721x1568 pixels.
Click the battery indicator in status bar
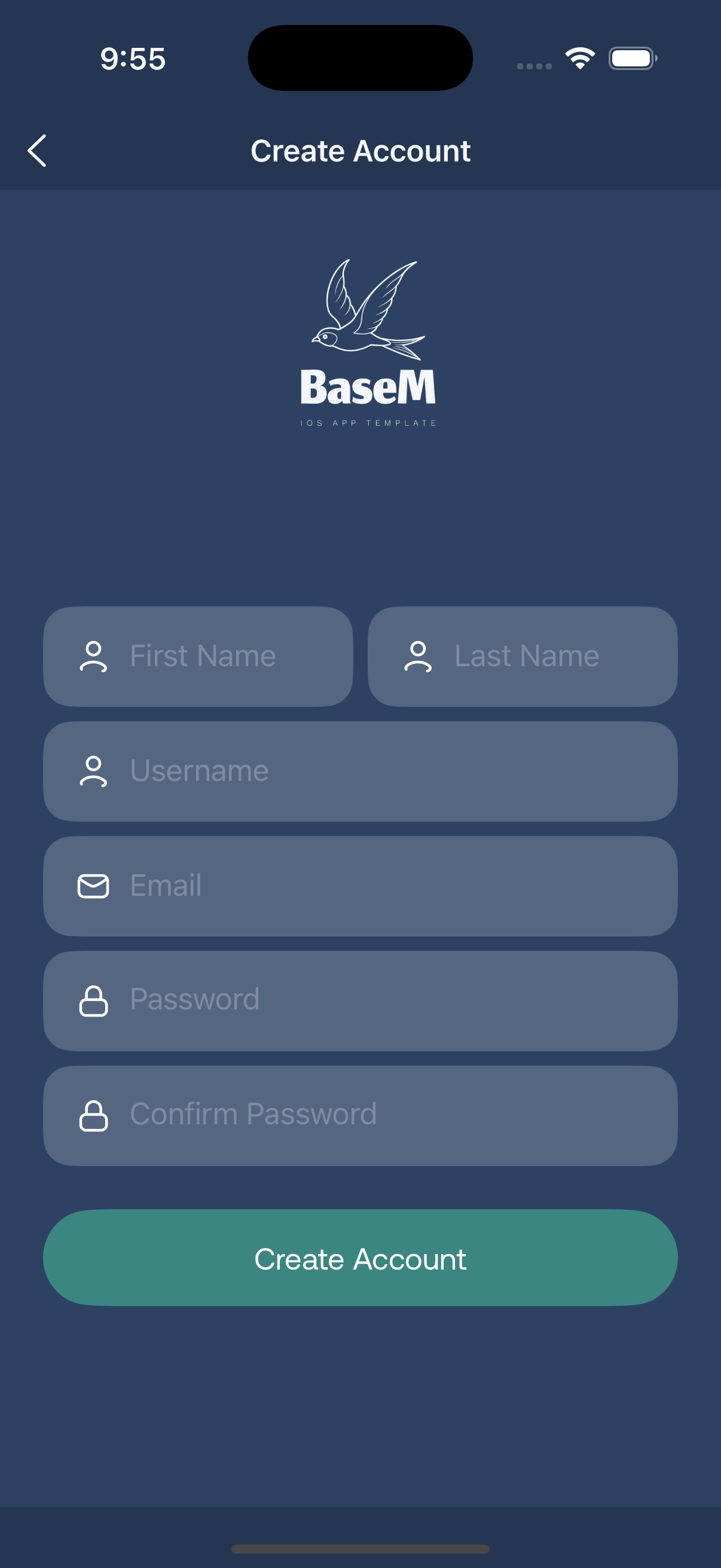[632, 58]
